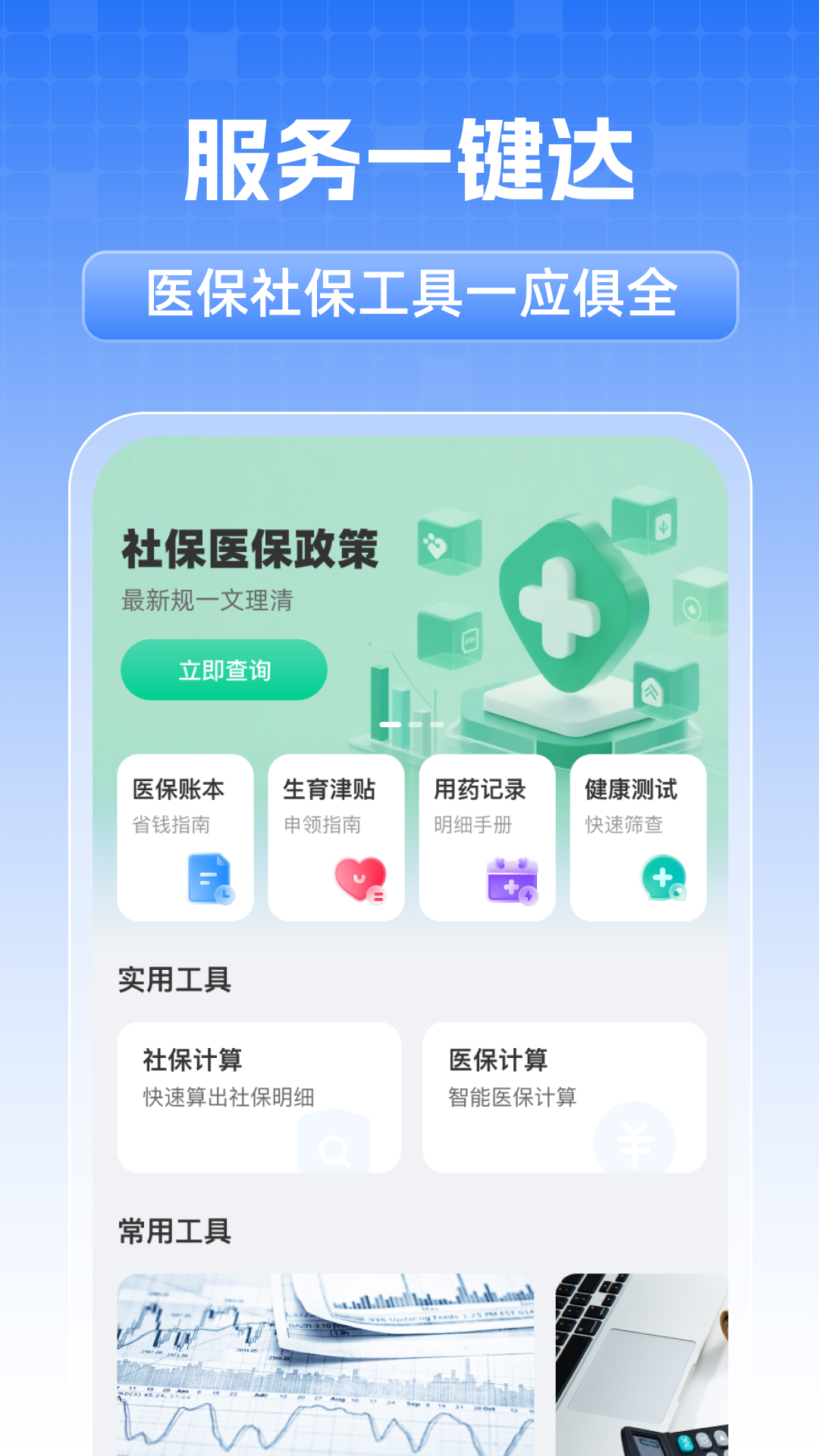This screenshot has width=819, height=1456.
Task: Open the stock chart photo under 常用工具
Action: (326, 1365)
